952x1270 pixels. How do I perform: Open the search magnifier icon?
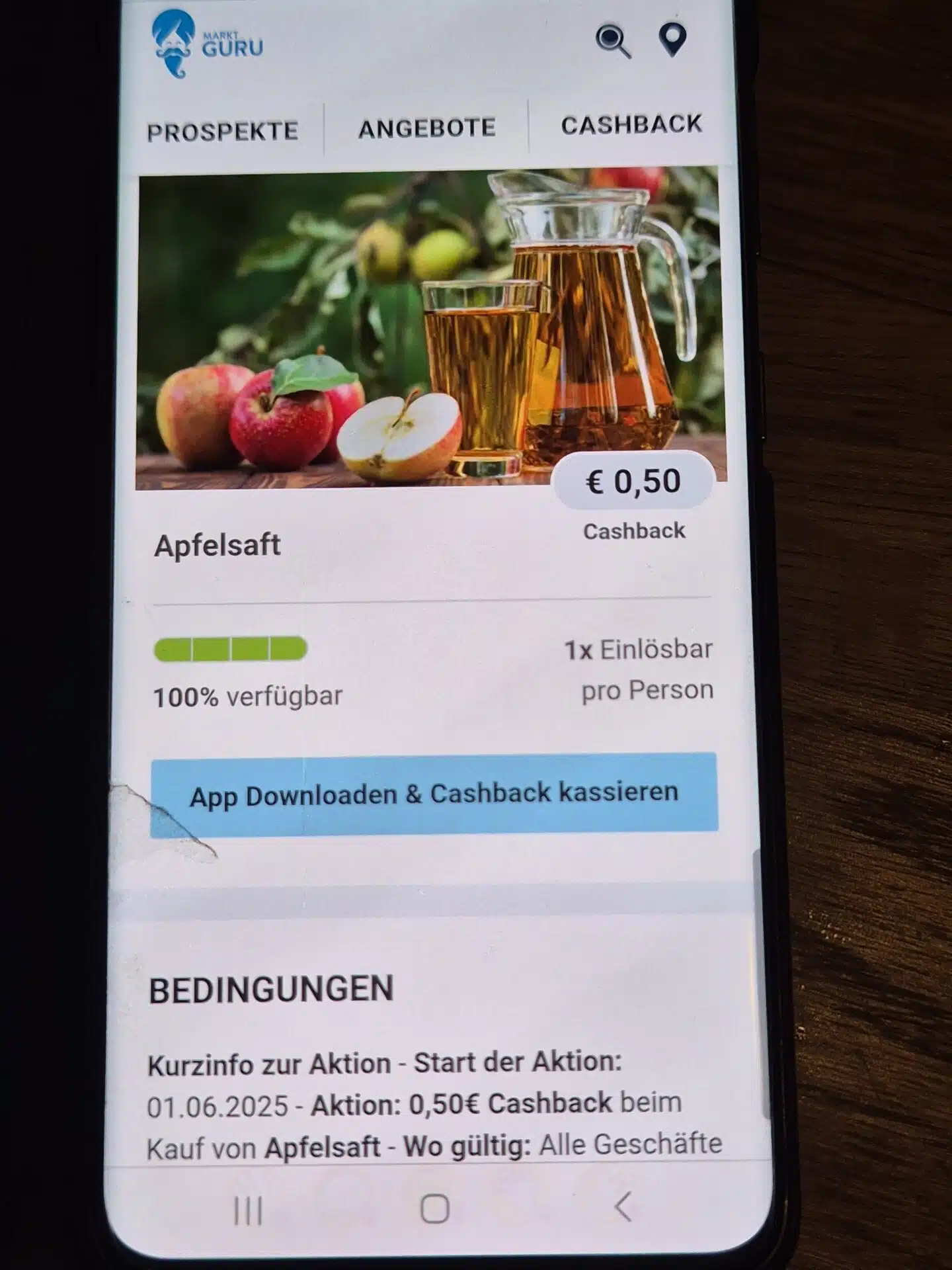pos(613,42)
